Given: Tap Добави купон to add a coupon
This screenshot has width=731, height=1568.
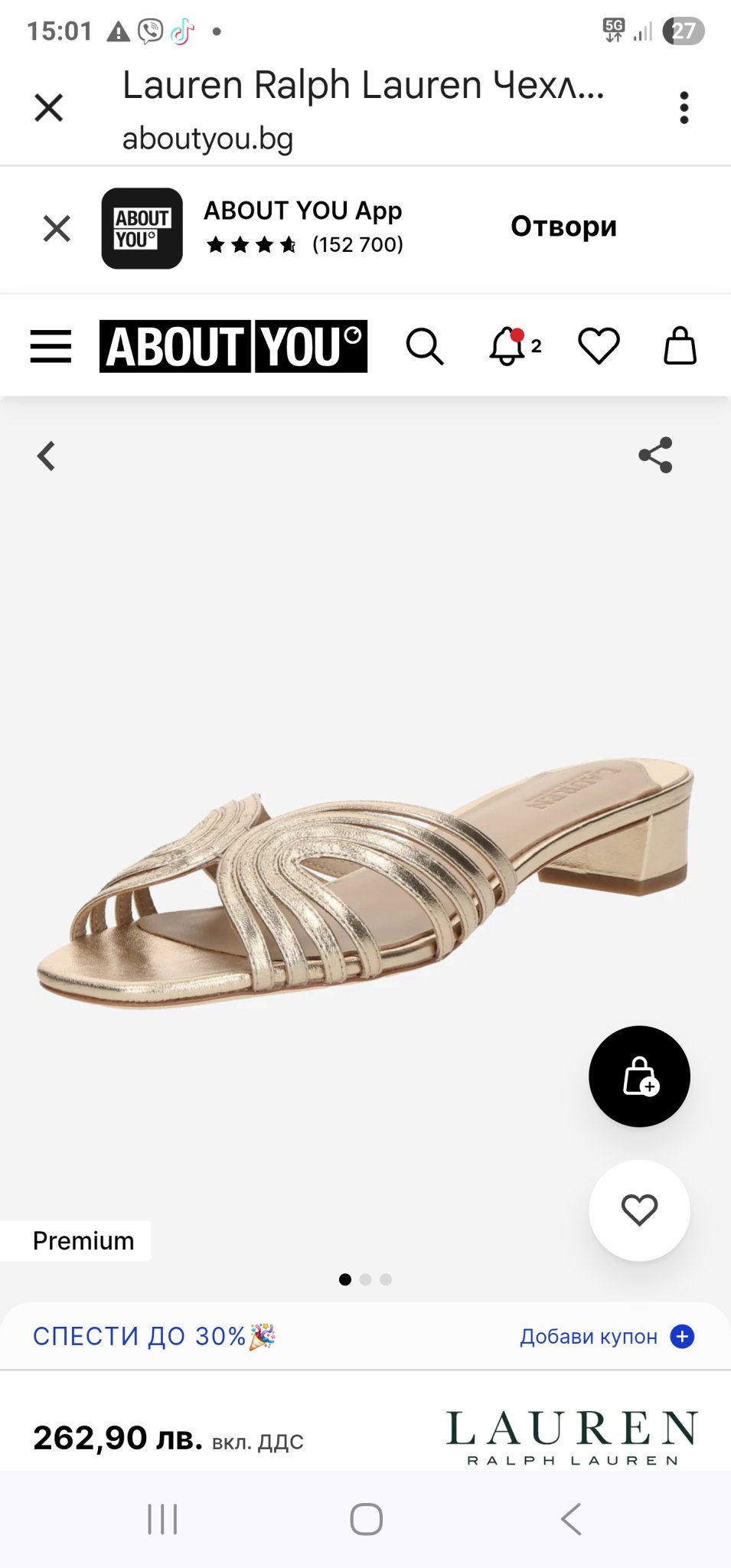Looking at the screenshot, I should click(x=606, y=1337).
